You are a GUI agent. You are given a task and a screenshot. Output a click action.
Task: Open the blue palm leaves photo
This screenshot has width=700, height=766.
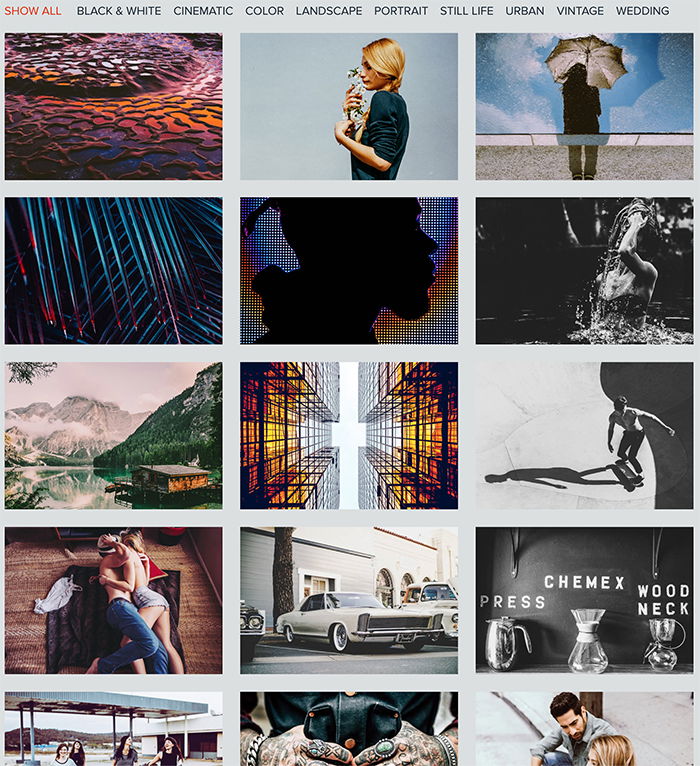(114, 270)
